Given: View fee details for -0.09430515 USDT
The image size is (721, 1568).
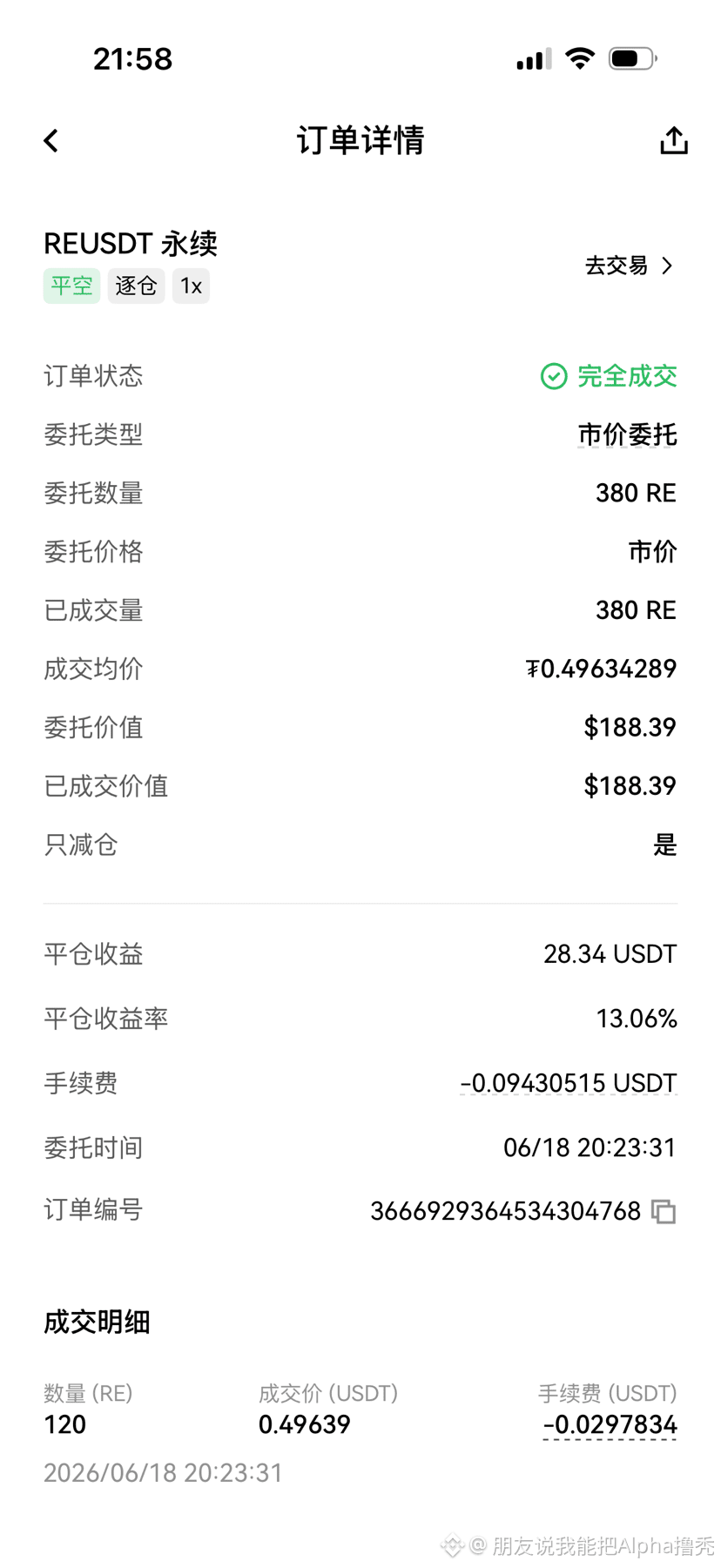Looking at the screenshot, I should (568, 1083).
